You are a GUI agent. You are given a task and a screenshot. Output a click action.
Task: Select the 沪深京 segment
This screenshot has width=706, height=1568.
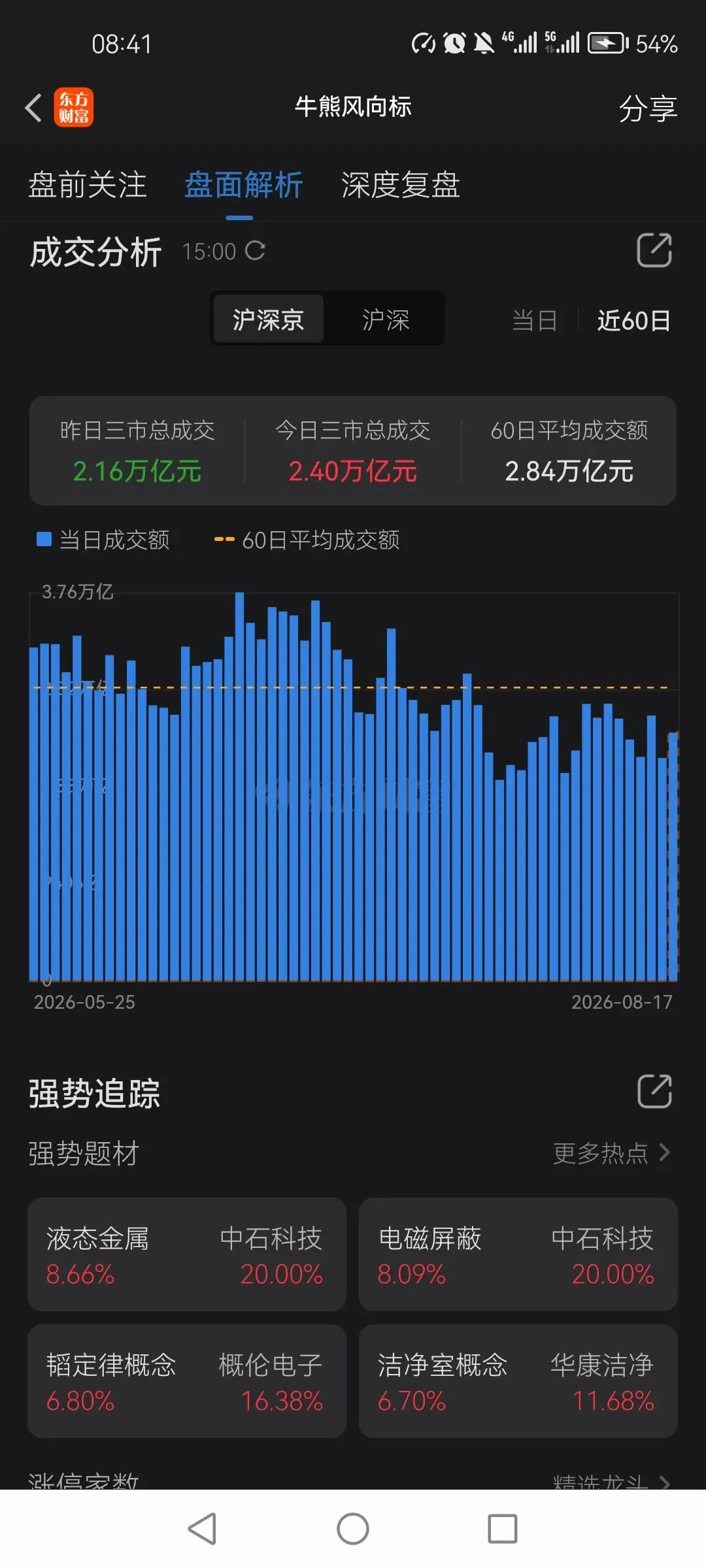[268, 319]
